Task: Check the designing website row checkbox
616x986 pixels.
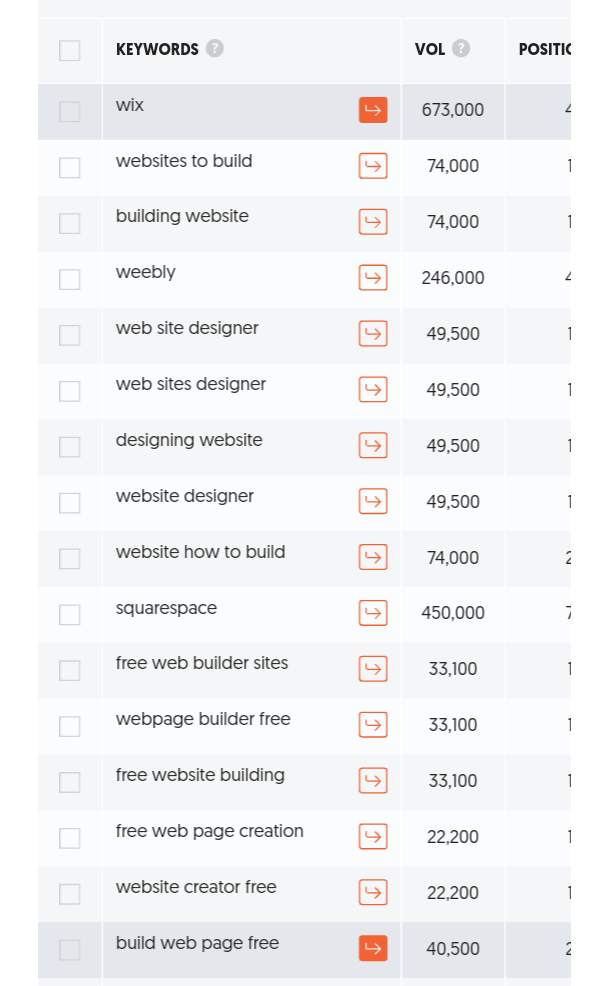Action: click(x=69, y=447)
